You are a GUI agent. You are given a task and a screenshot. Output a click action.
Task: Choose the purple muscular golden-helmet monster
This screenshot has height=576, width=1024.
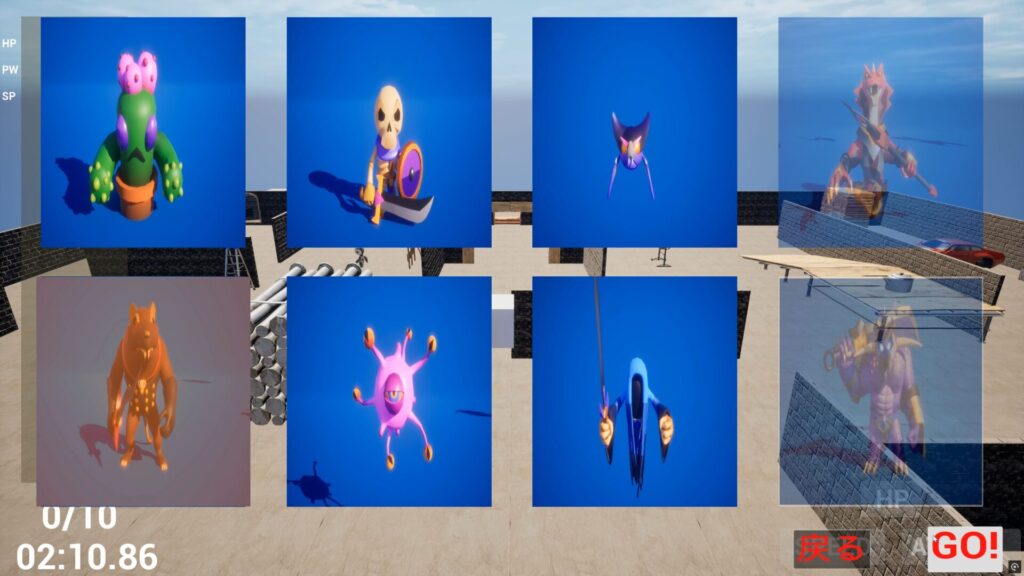click(x=880, y=391)
